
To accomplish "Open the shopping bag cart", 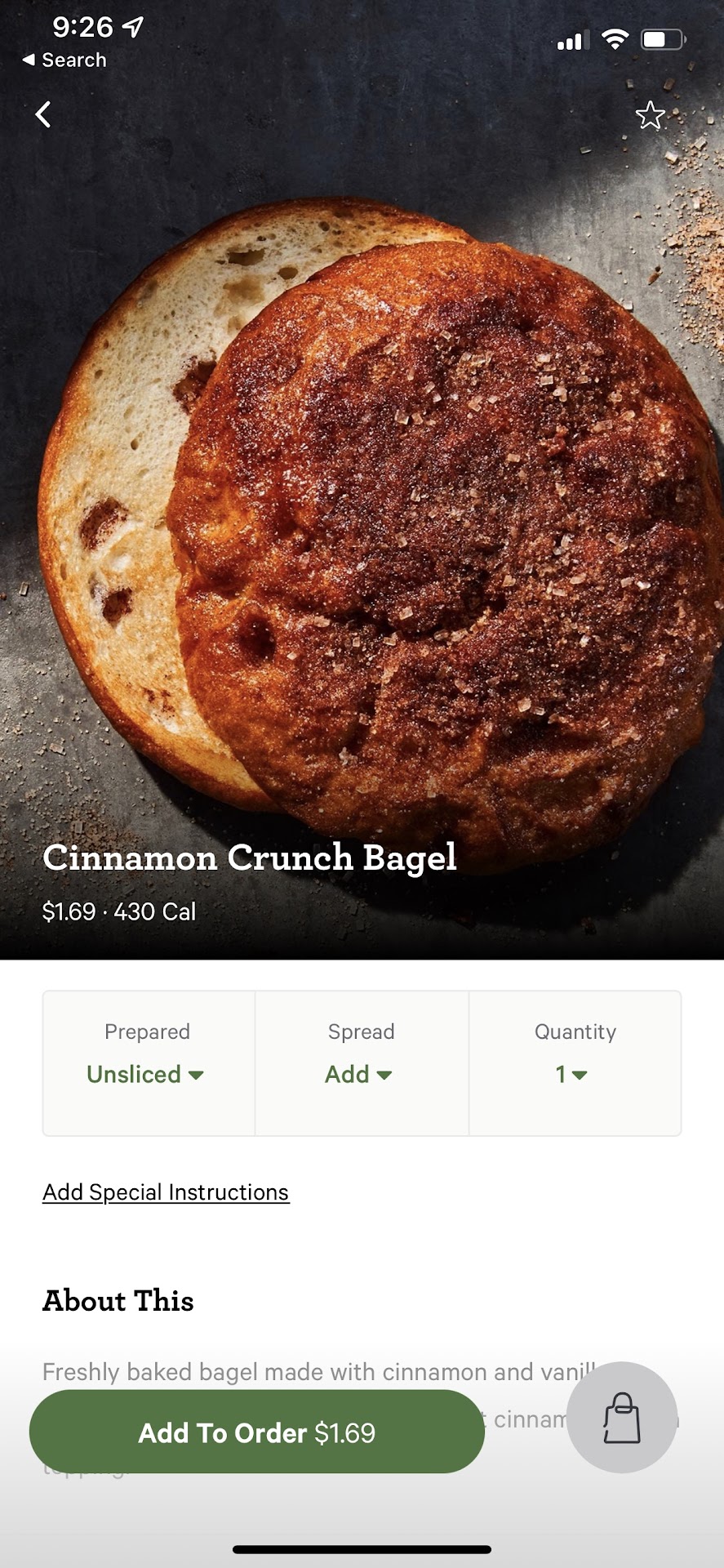I will tap(621, 1417).
